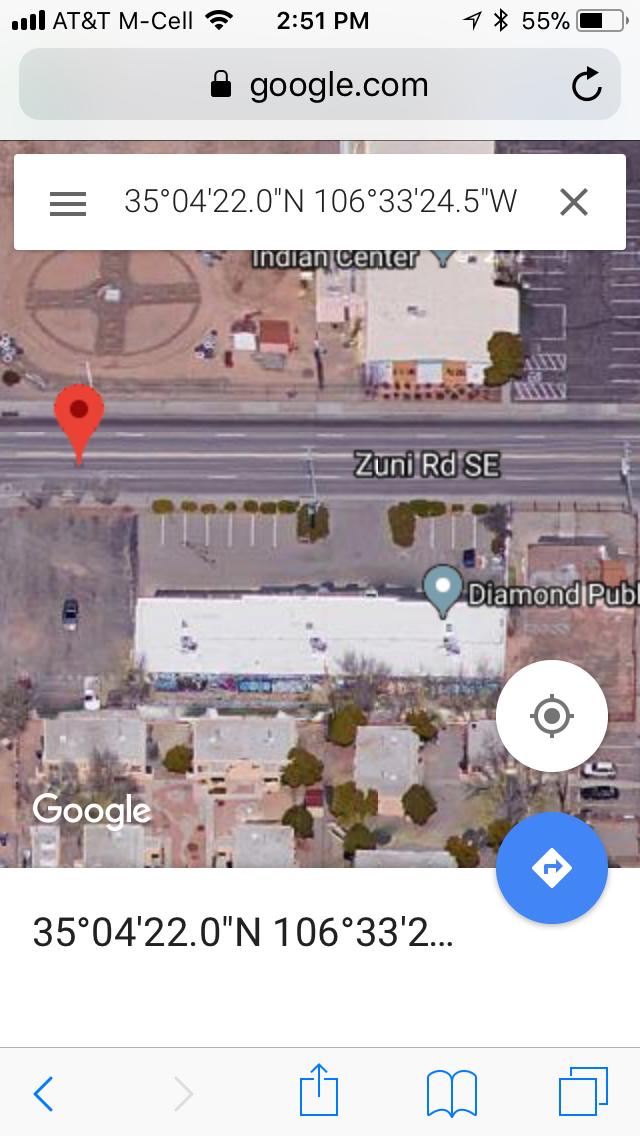Show open Safari tabs

583,1091
